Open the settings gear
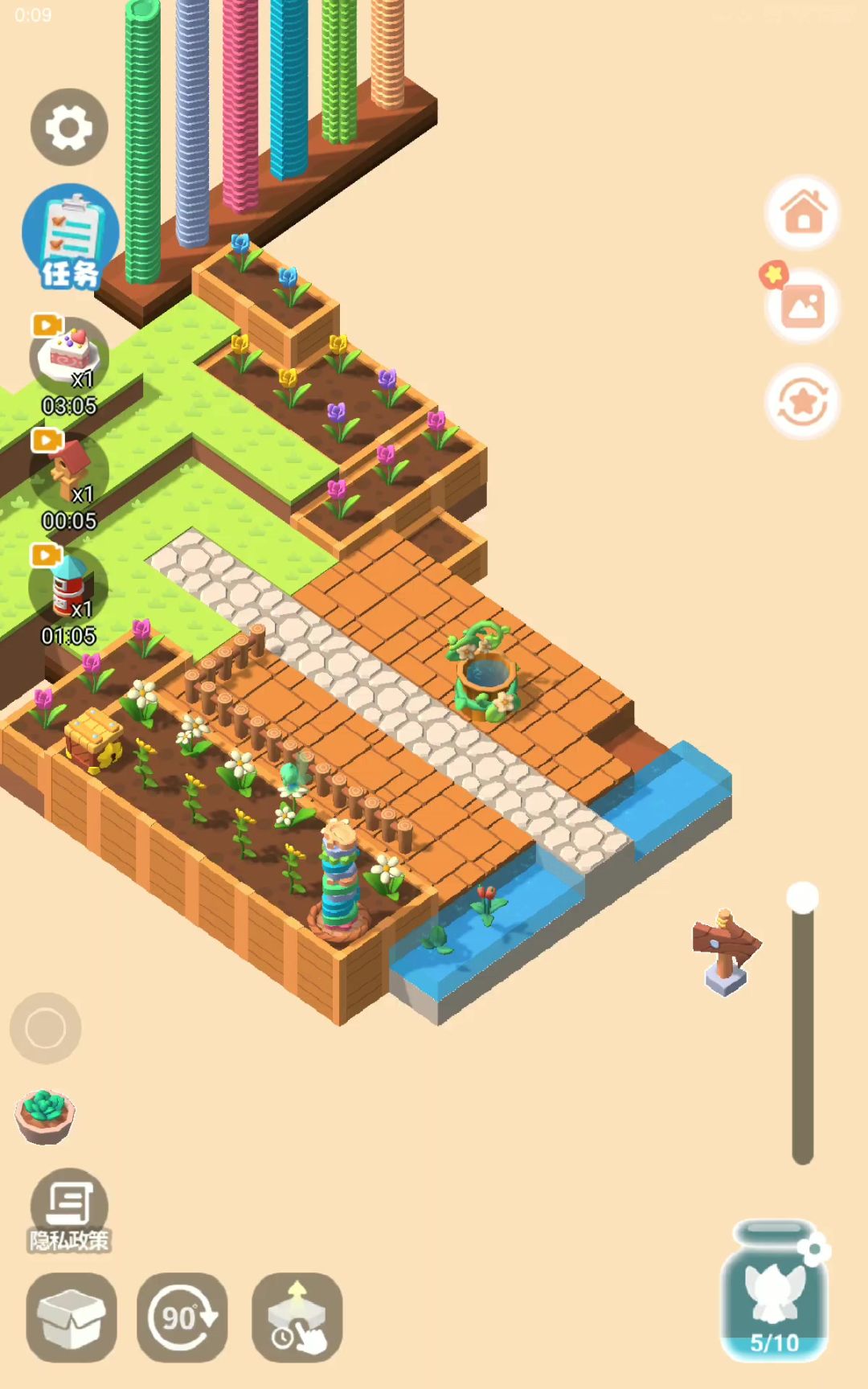 click(x=69, y=127)
